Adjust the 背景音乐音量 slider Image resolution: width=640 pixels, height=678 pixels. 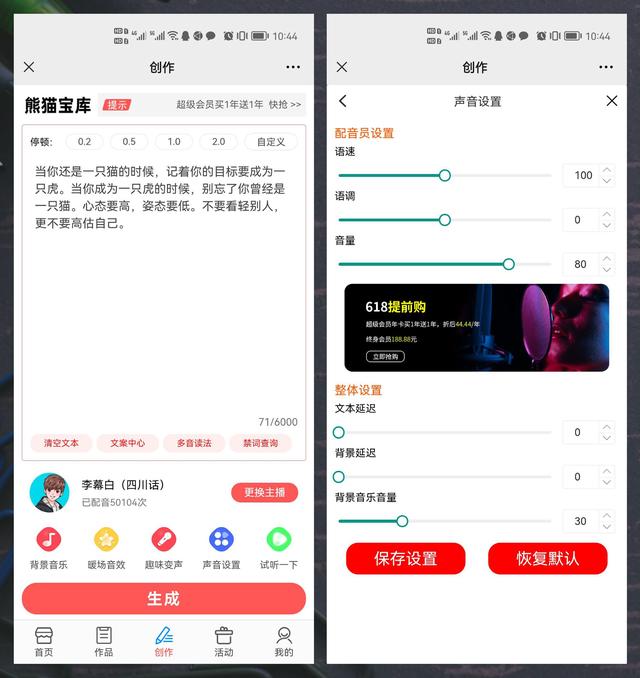402,521
